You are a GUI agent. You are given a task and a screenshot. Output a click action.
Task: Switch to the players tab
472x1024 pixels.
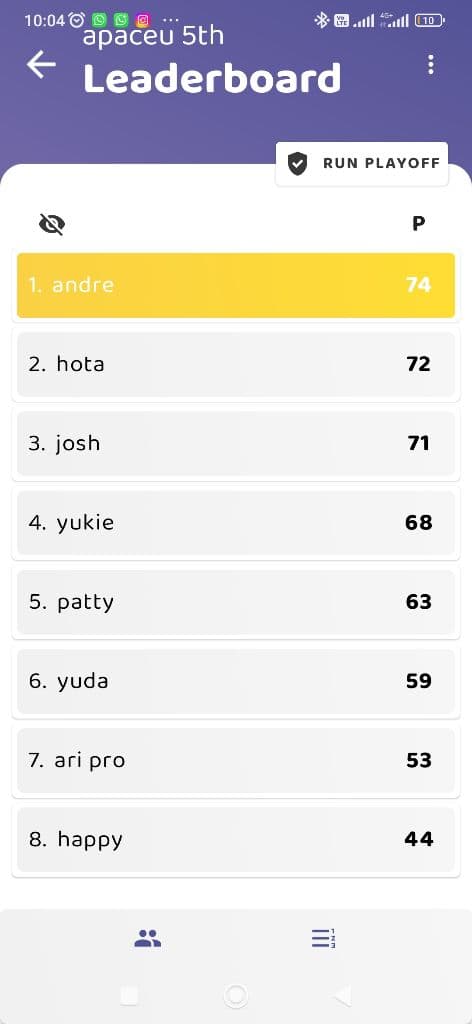point(148,939)
